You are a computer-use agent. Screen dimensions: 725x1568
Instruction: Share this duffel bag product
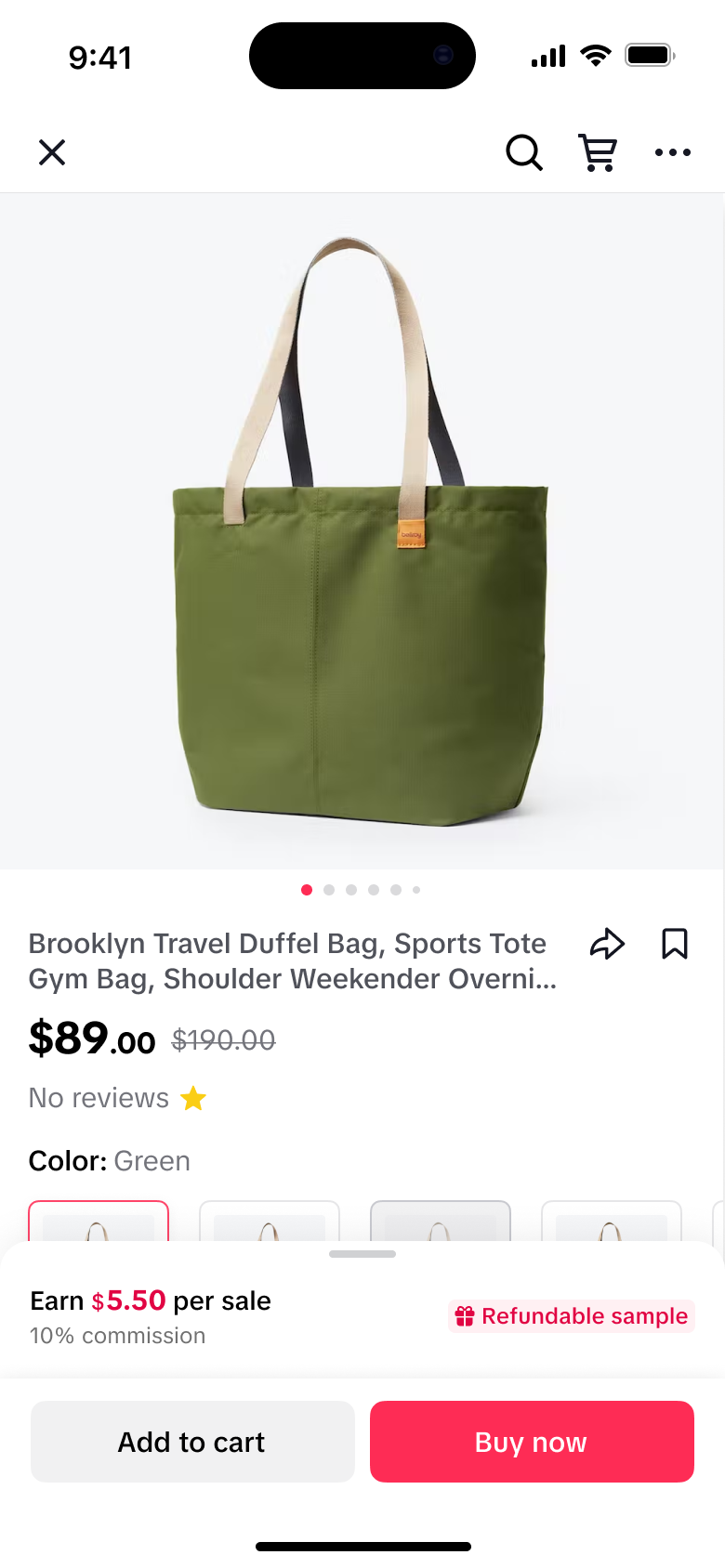tap(607, 944)
